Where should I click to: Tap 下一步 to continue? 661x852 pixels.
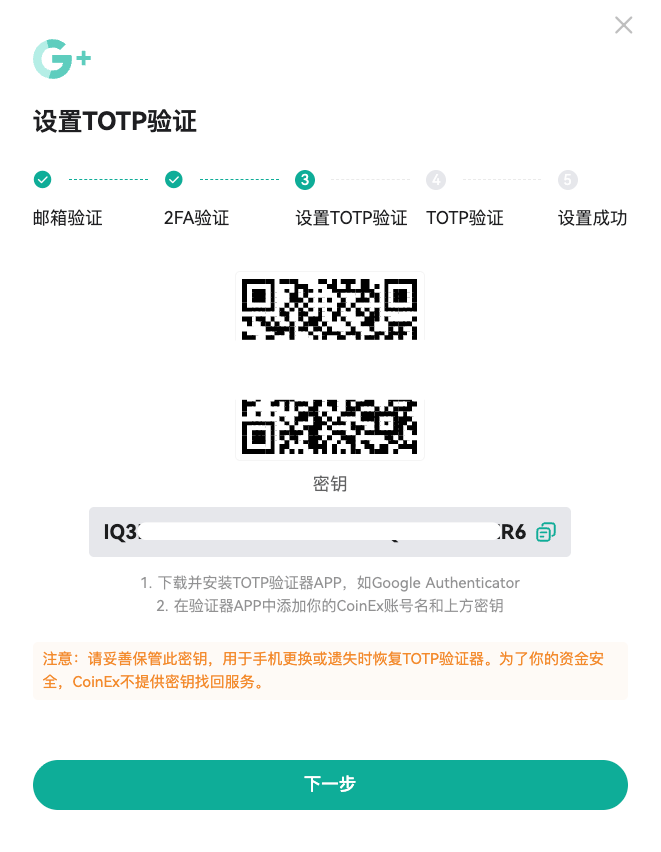coord(330,785)
